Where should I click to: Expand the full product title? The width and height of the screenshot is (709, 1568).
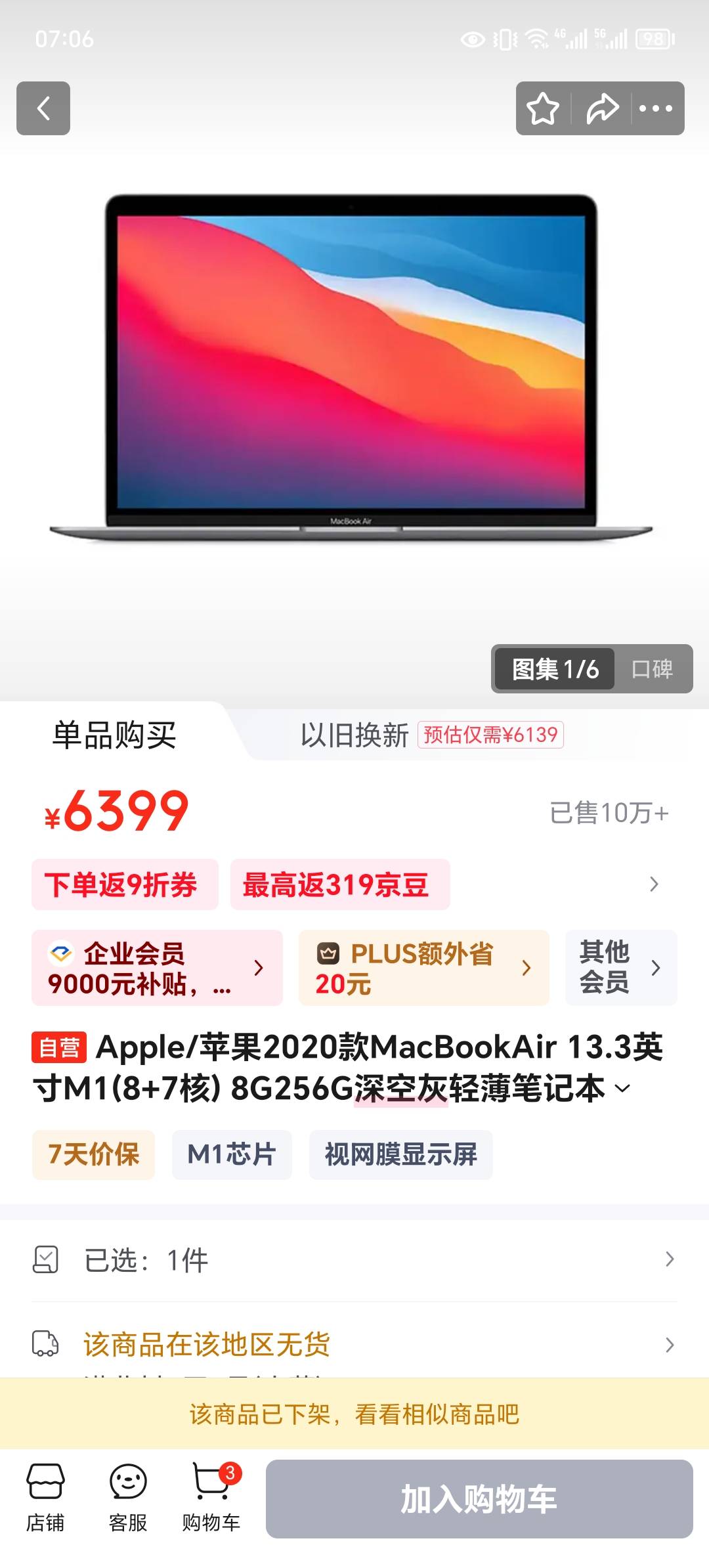(x=622, y=1089)
